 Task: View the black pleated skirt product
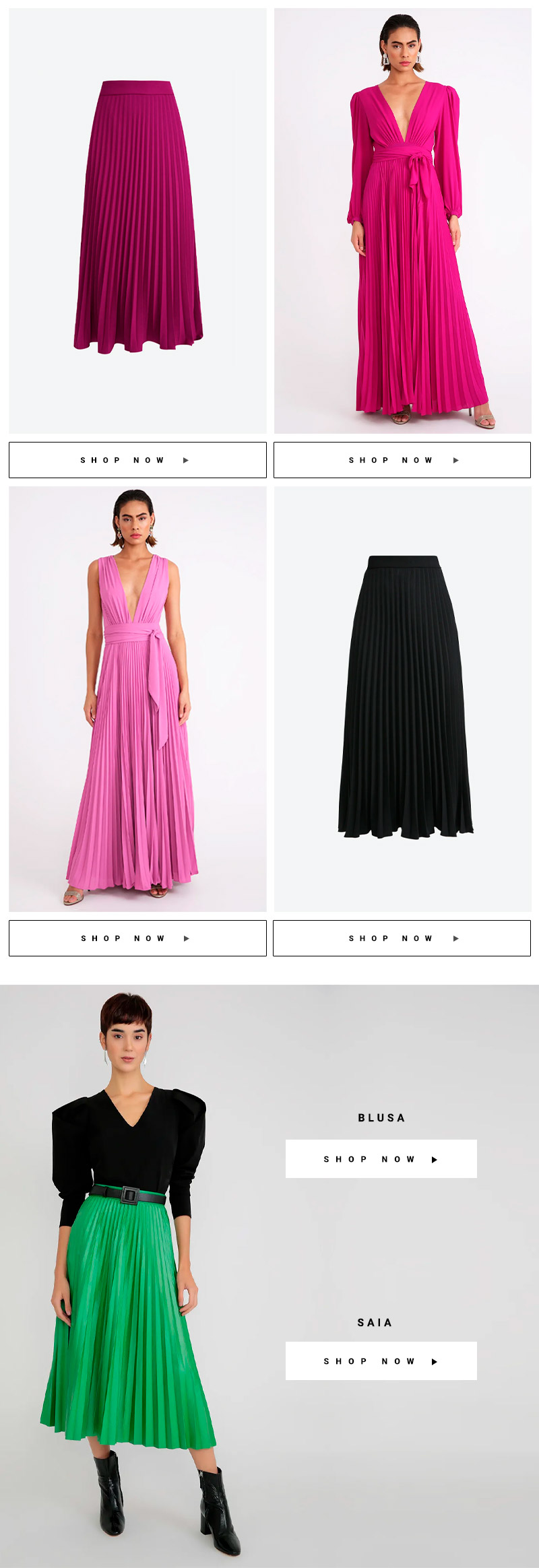coord(402,698)
